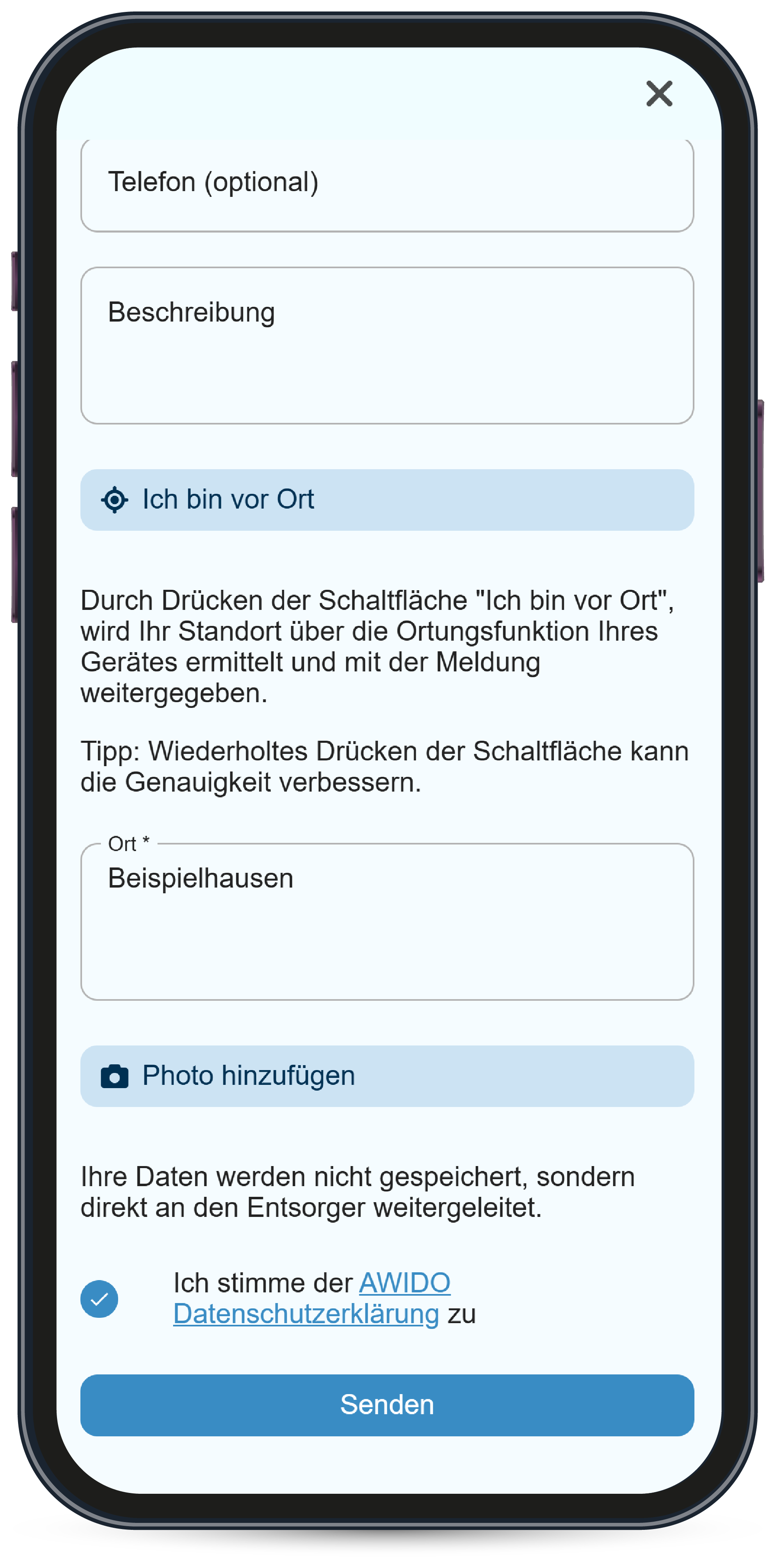
Task: Close the form with the X icon
Action: (x=659, y=94)
